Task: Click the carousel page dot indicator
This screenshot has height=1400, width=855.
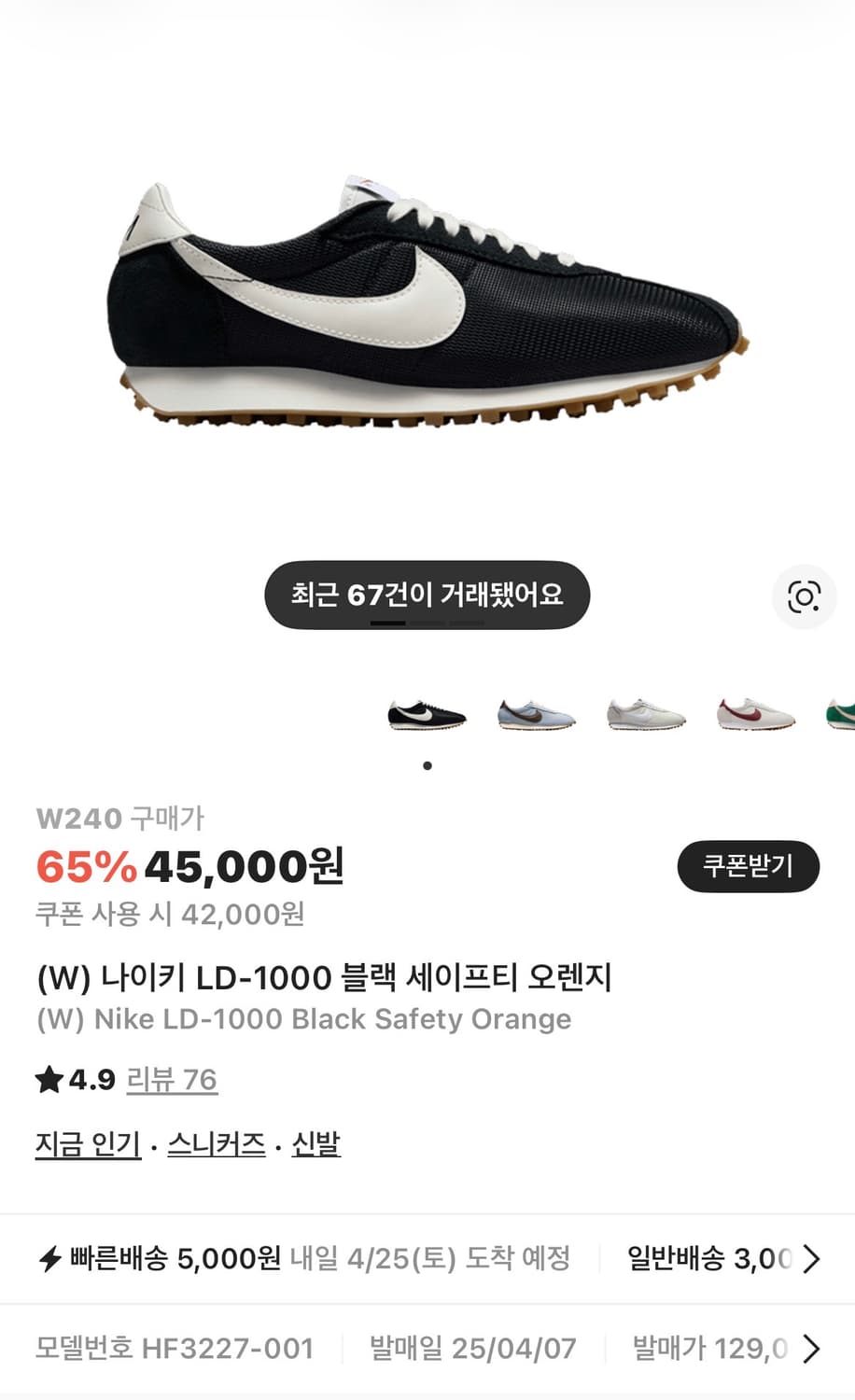Action: click(x=427, y=763)
